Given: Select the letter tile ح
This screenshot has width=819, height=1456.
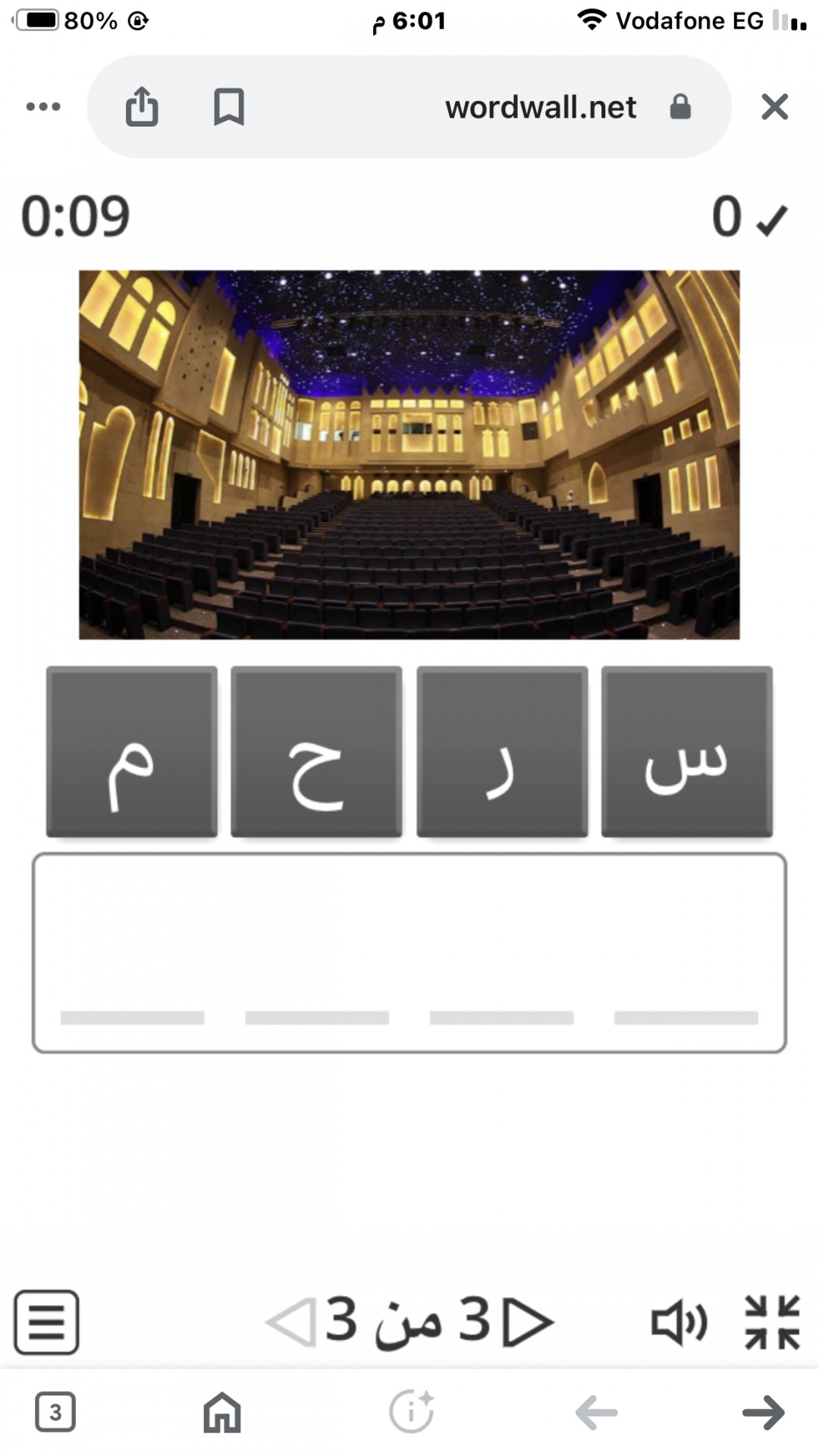Looking at the screenshot, I should click(316, 752).
